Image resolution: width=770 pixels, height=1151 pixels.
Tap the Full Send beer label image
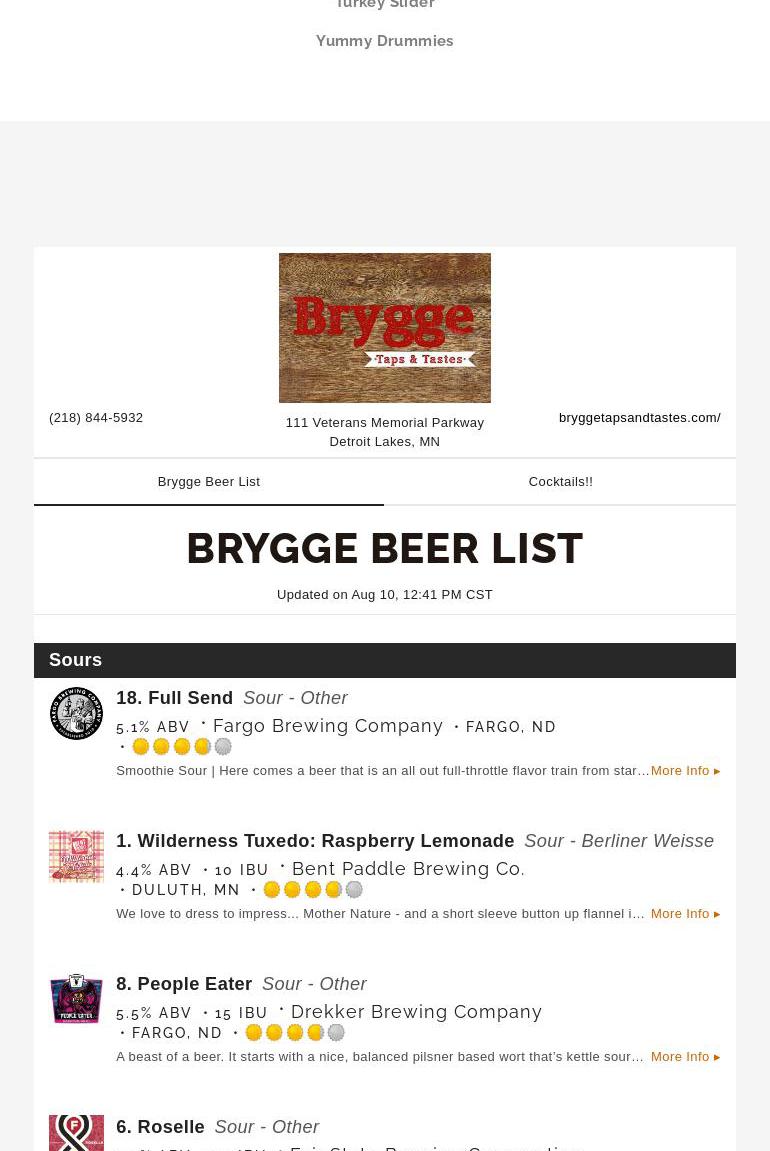coord(76,713)
